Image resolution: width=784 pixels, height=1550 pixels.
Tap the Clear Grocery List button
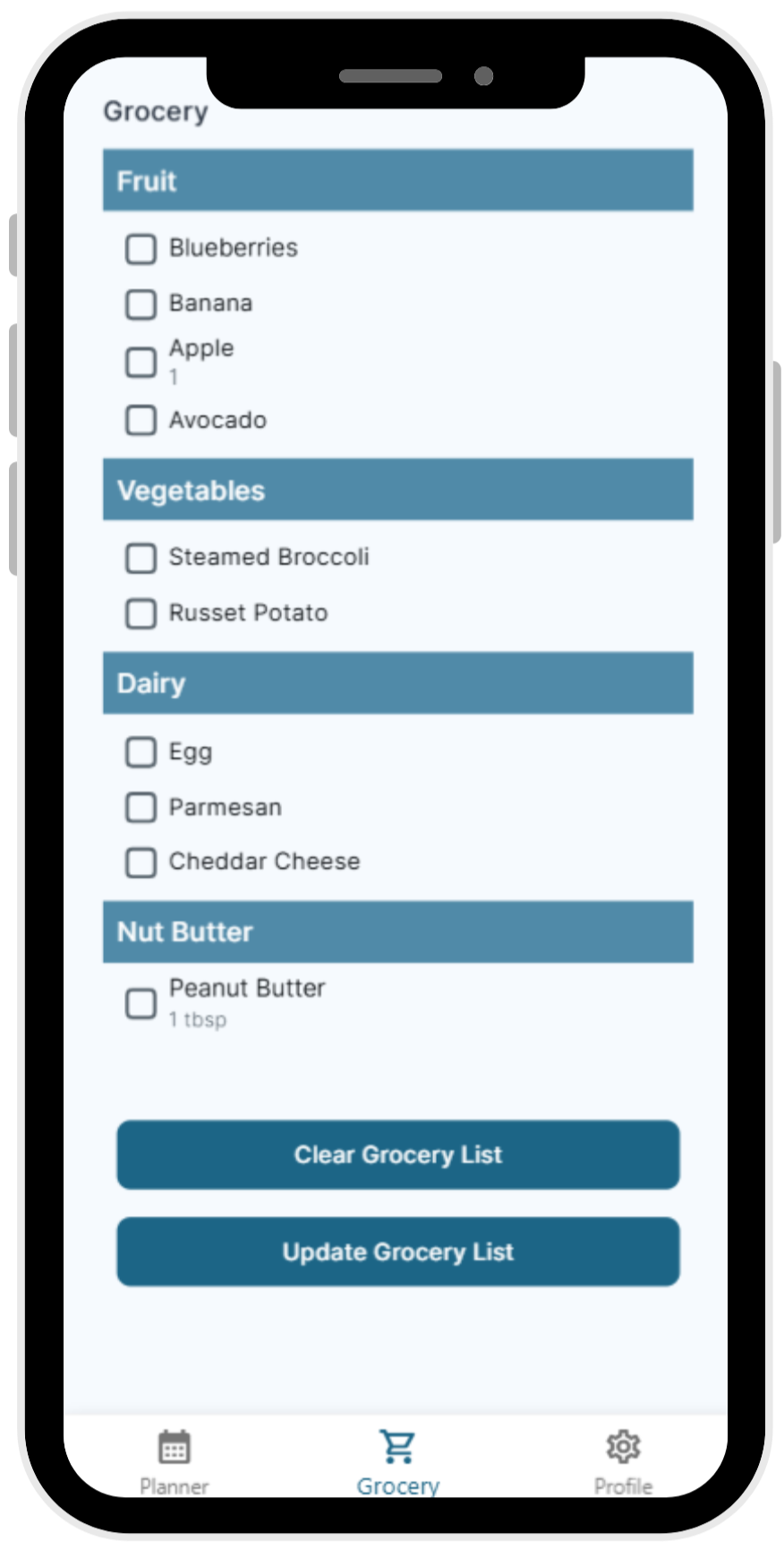pos(397,1155)
